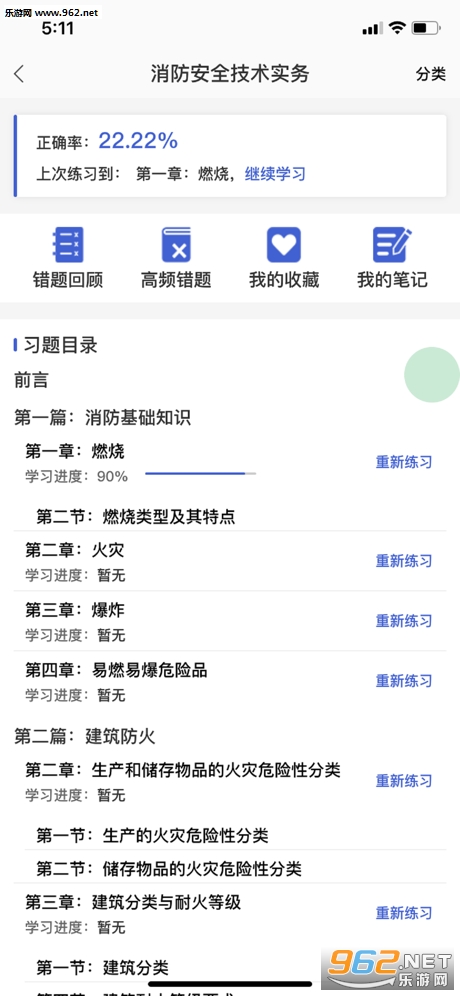Tap 重新练习 for 第一章：燃烧
Image resolution: width=460 pixels, height=996 pixels.
[403, 462]
